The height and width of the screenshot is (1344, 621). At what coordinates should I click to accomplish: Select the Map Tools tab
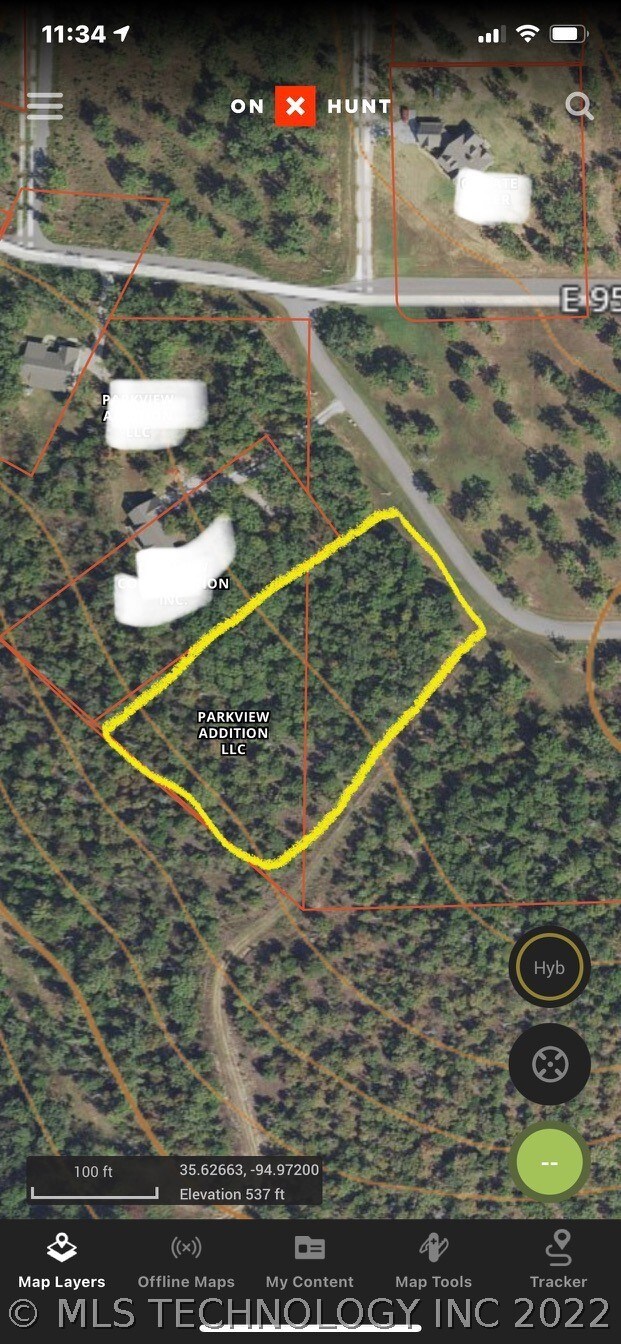433,1262
